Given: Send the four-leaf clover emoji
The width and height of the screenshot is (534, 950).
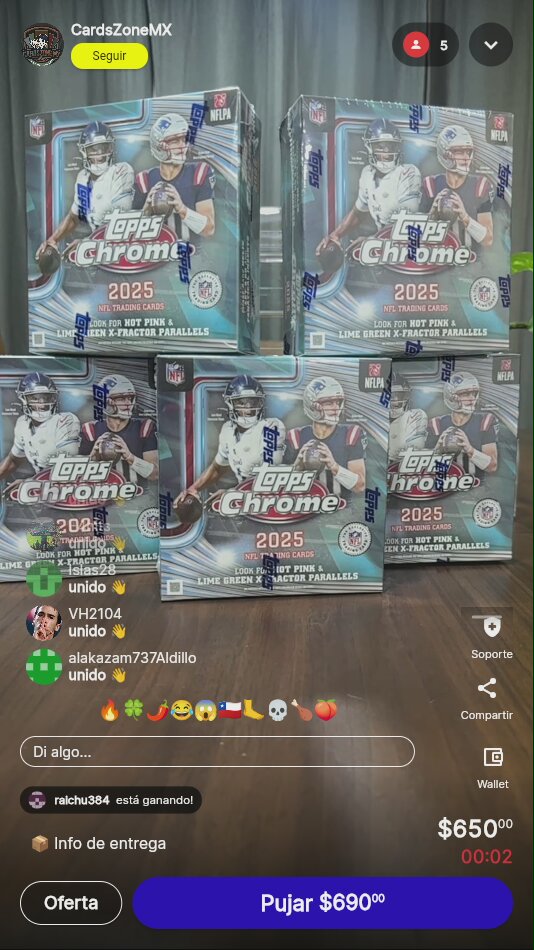Looking at the screenshot, I should [133, 710].
